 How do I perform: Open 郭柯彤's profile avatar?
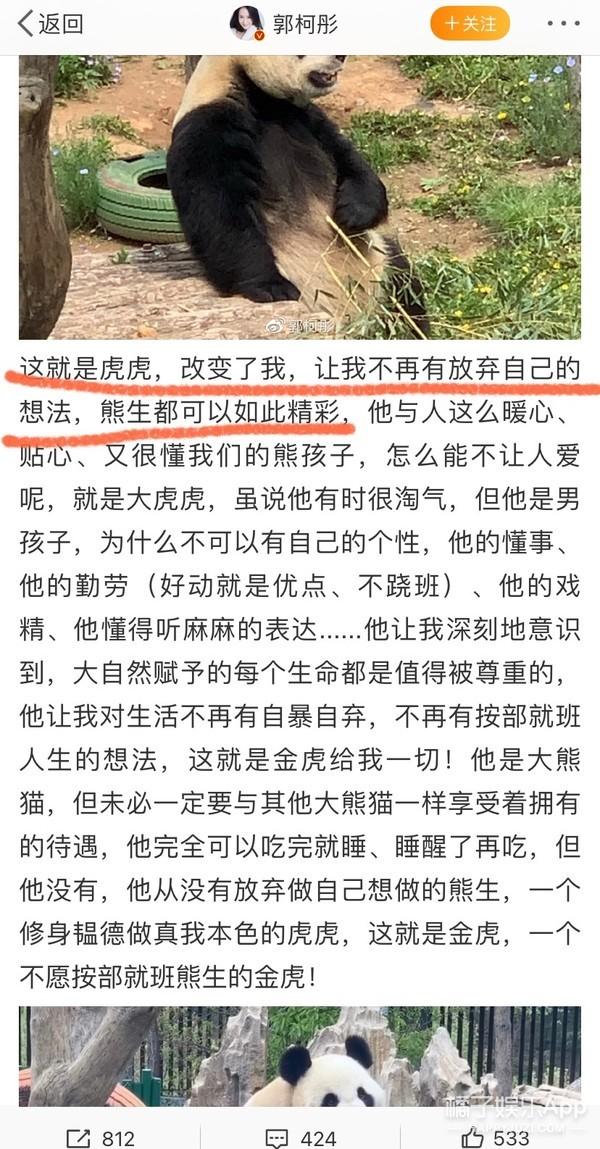pos(246,24)
